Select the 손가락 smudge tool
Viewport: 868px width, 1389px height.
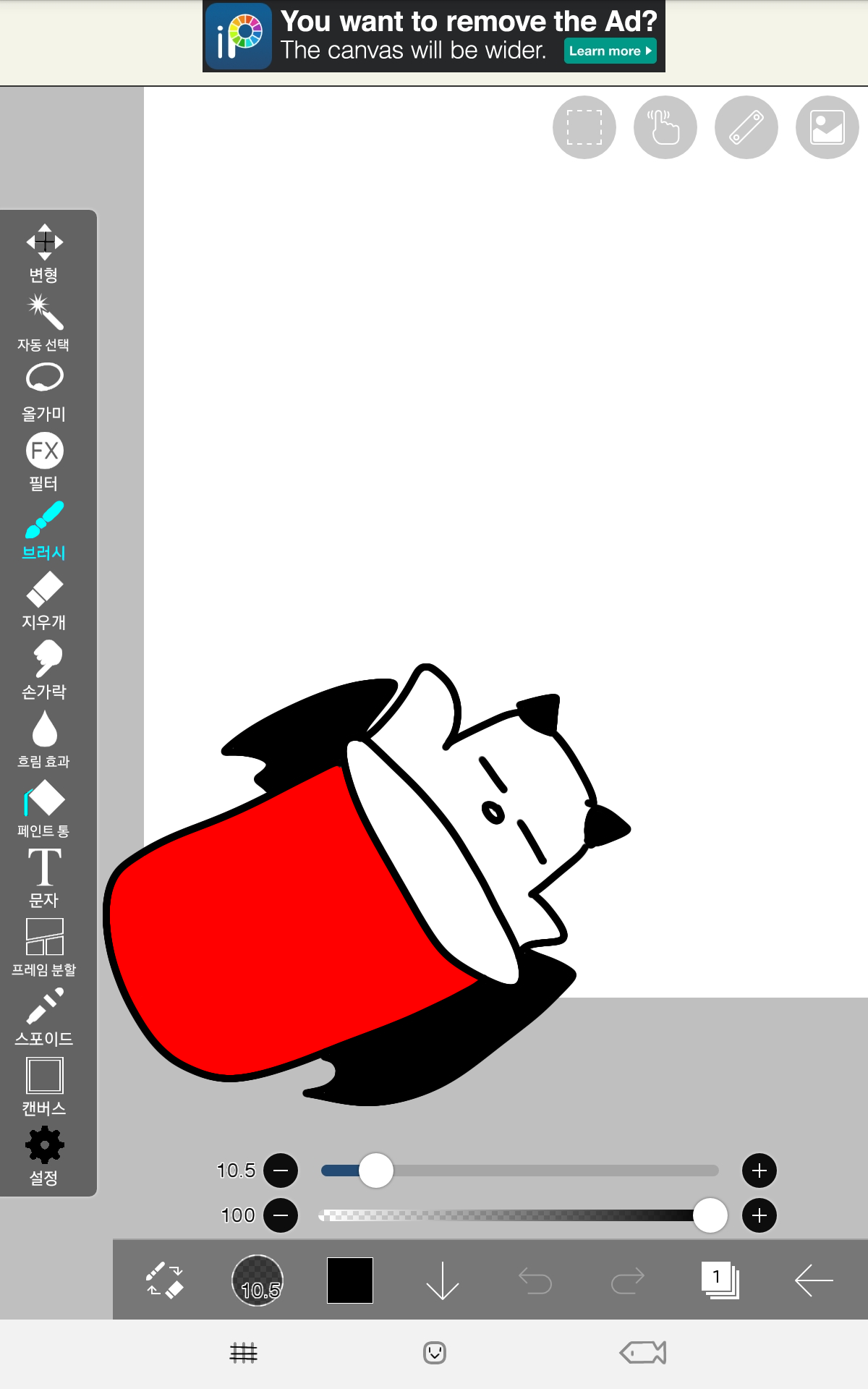click(44, 669)
